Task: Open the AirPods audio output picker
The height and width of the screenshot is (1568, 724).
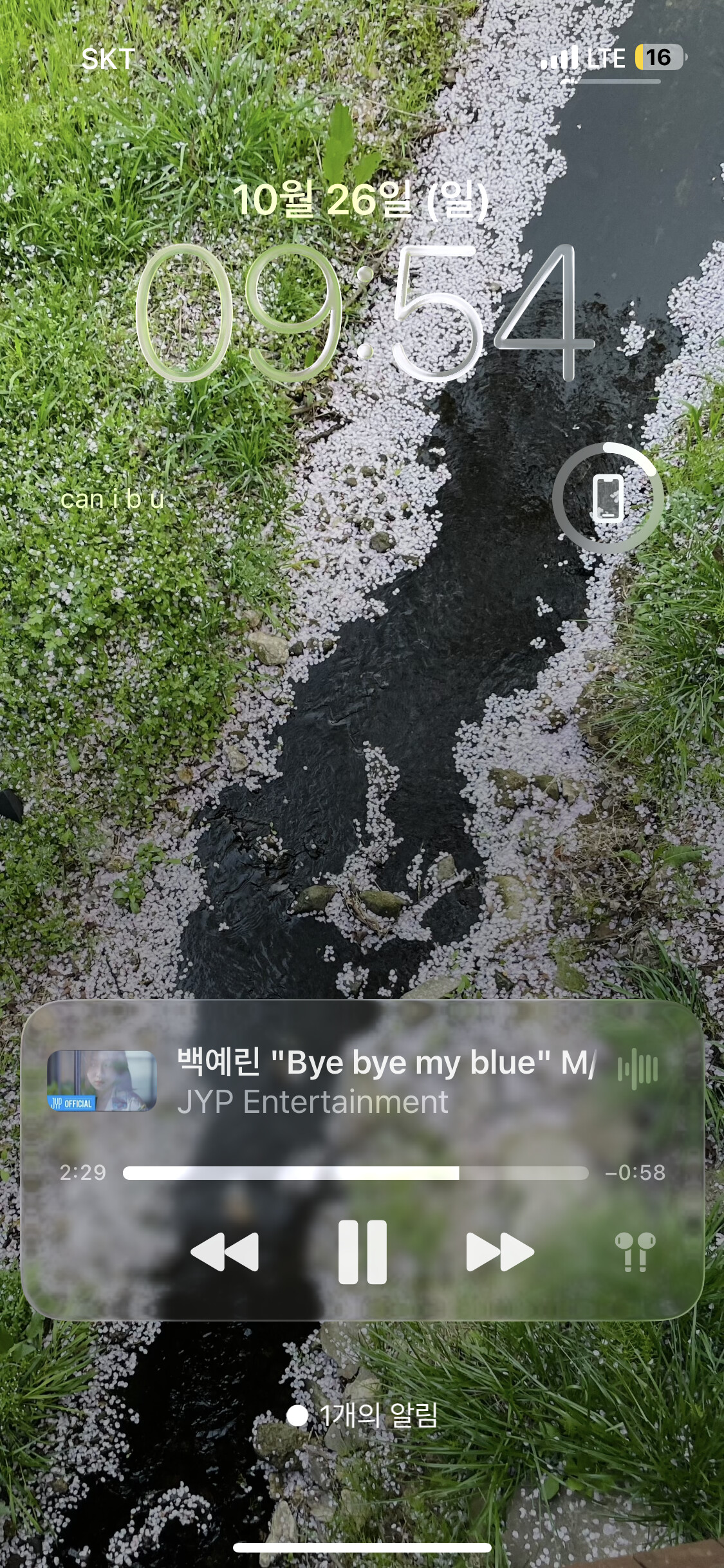Action: coord(635,1252)
